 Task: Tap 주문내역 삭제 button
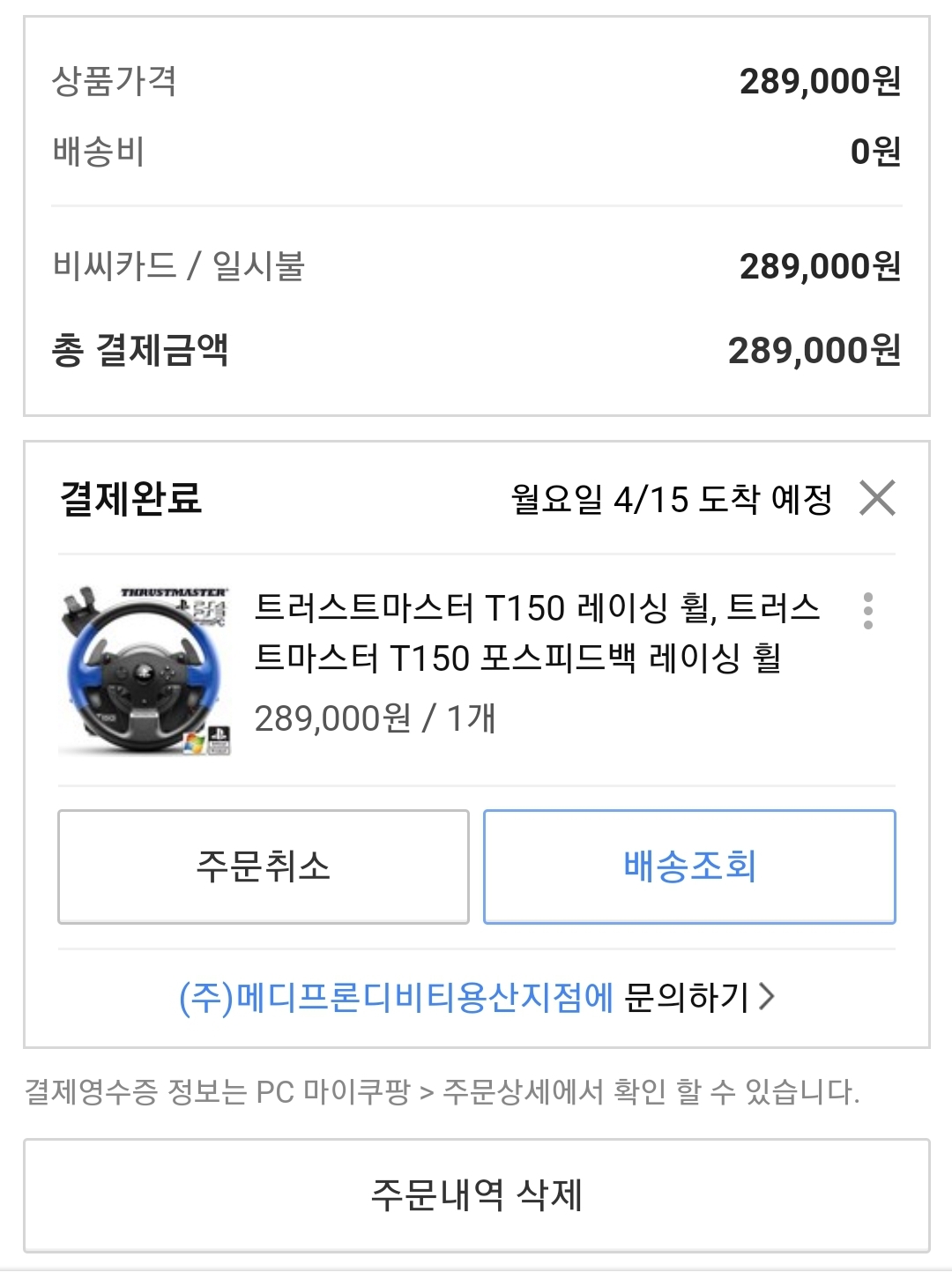(x=476, y=1195)
